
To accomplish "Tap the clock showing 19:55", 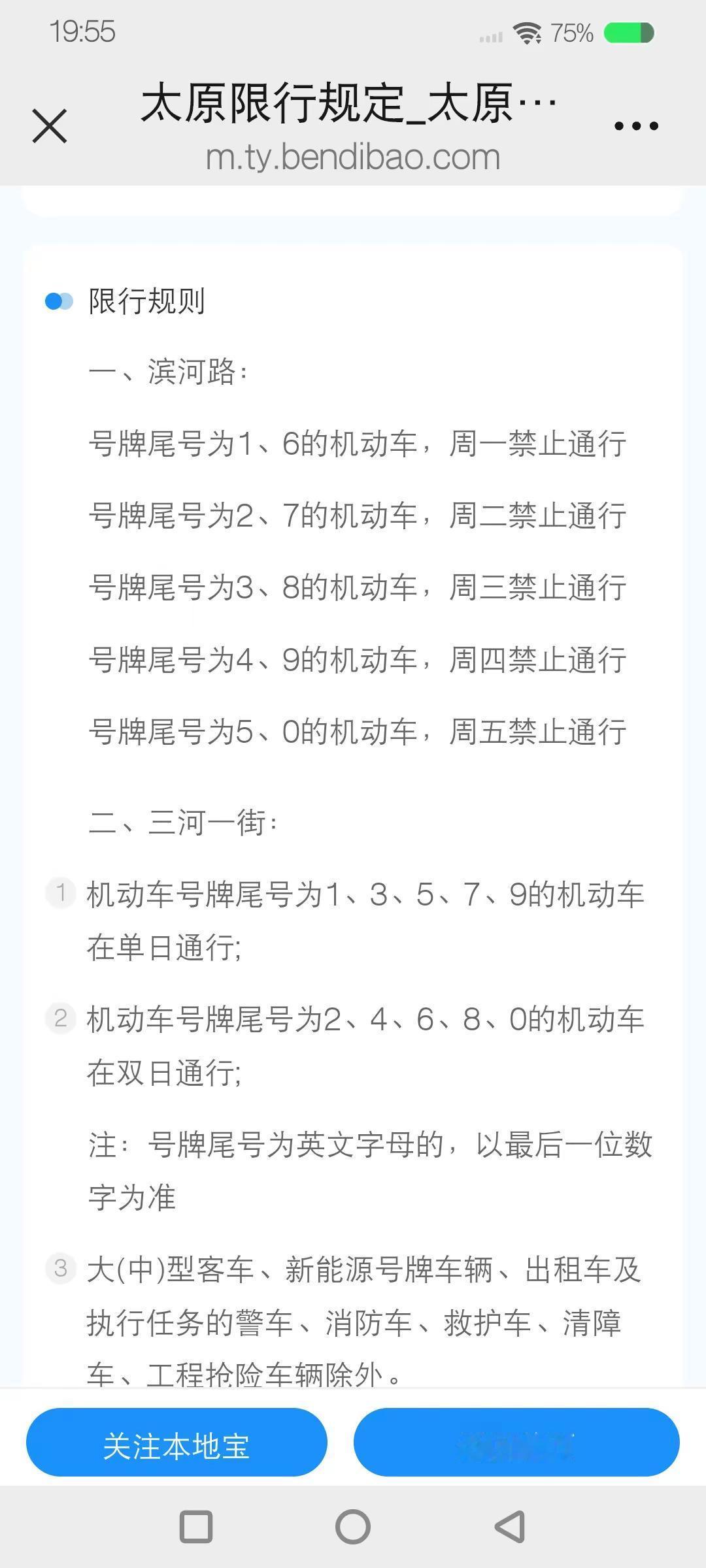I will (83, 31).
